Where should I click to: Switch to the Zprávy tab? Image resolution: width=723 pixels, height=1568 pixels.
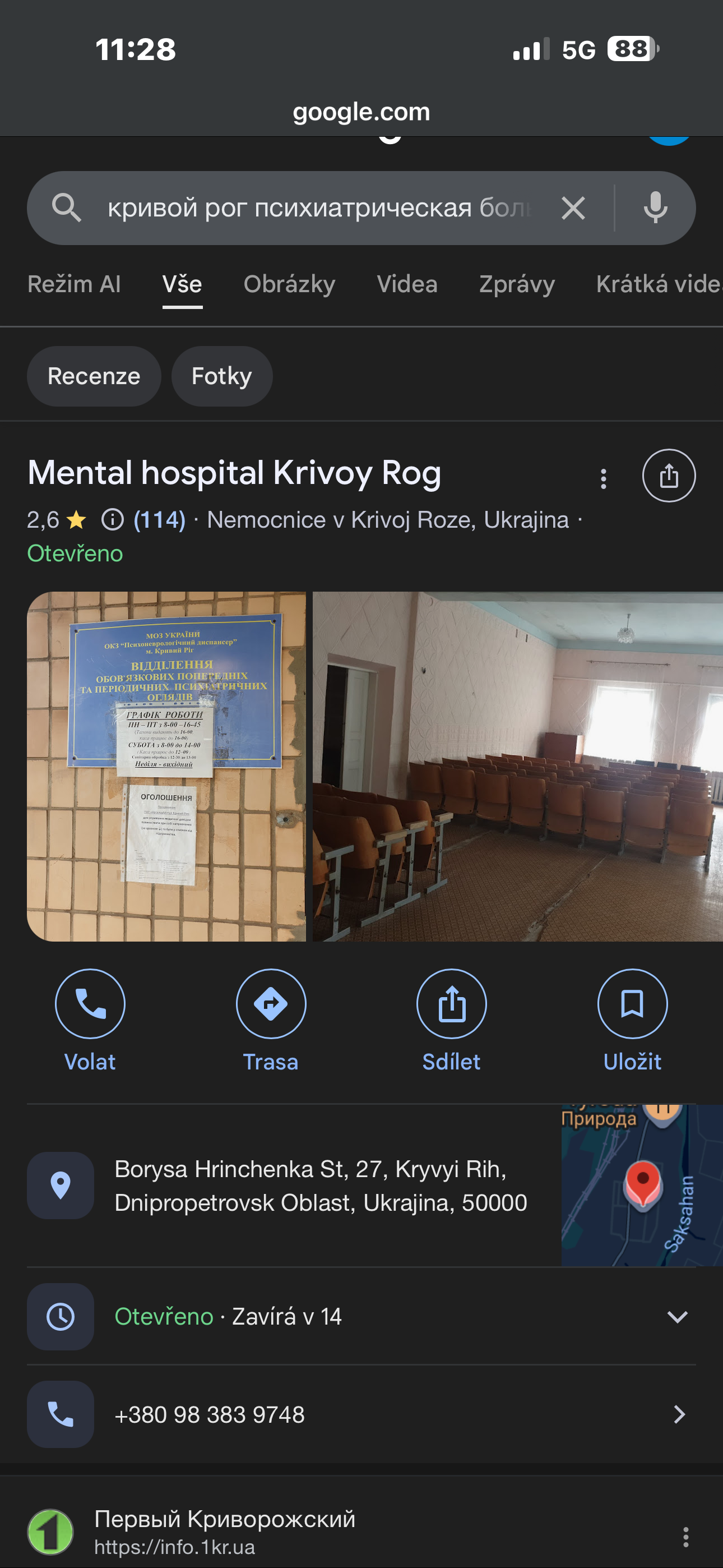(517, 284)
